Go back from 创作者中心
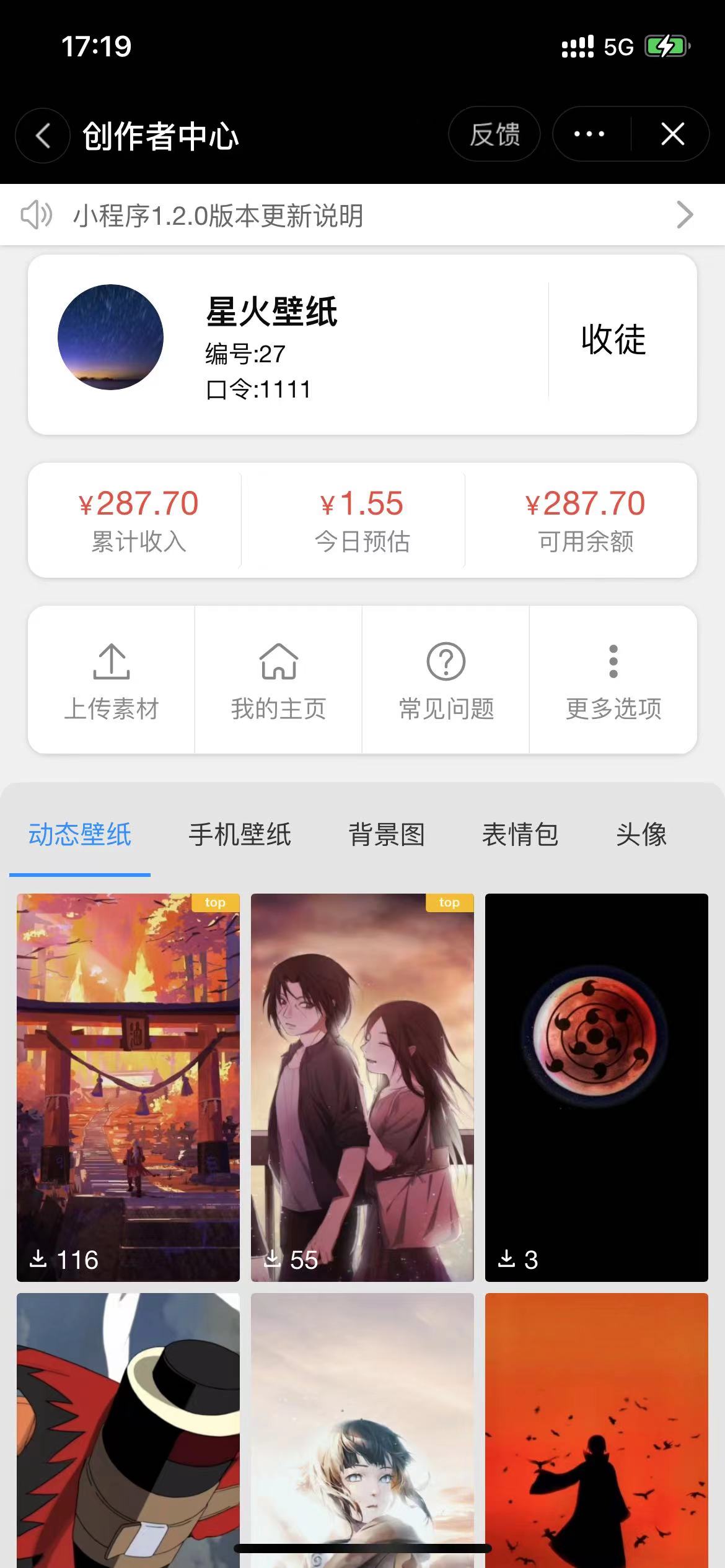 point(42,135)
